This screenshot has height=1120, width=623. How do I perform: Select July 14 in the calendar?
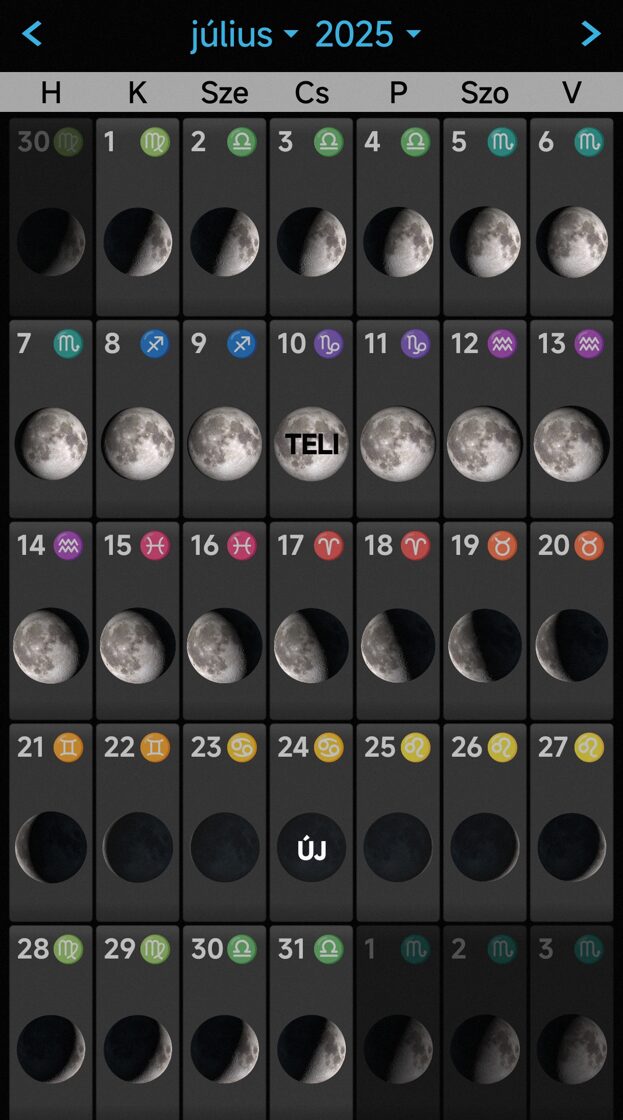click(51, 621)
